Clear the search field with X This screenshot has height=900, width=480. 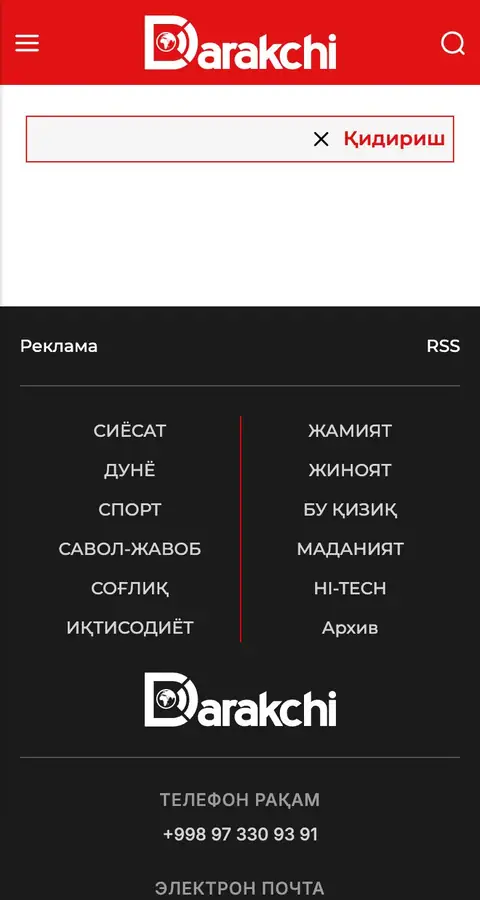(321, 139)
